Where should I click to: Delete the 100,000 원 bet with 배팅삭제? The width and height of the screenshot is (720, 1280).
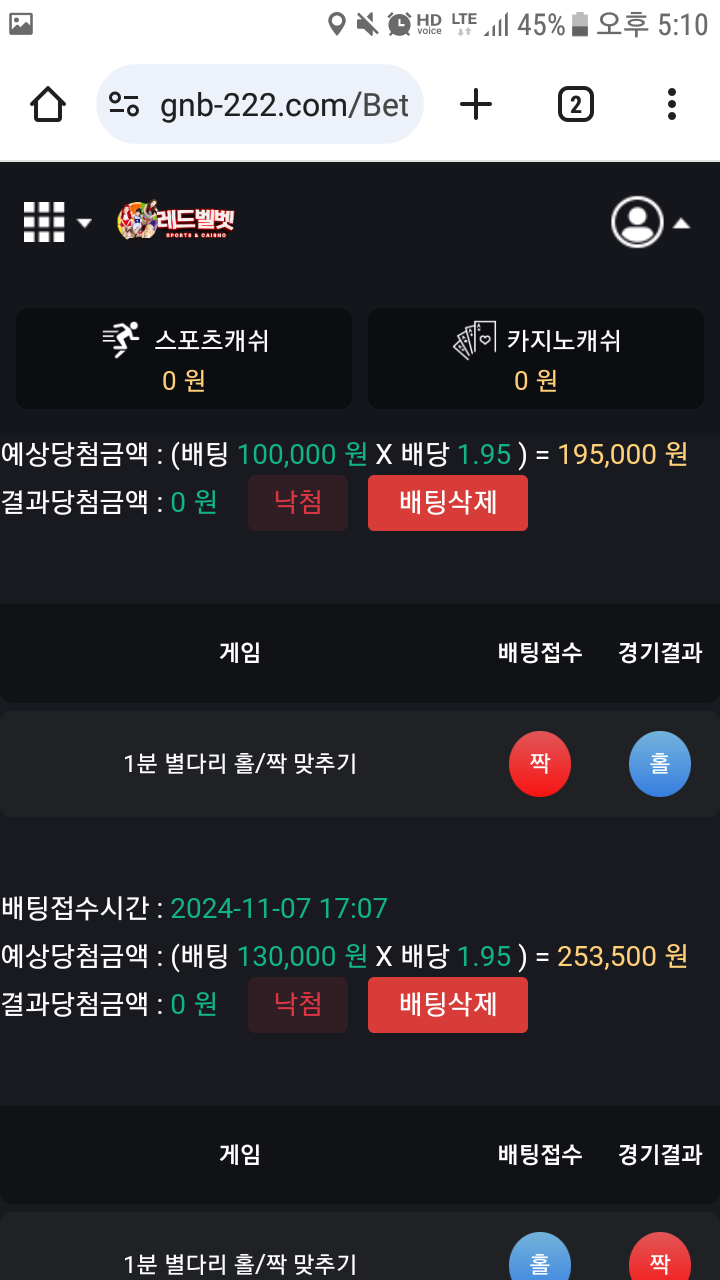[x=448, y=503]
